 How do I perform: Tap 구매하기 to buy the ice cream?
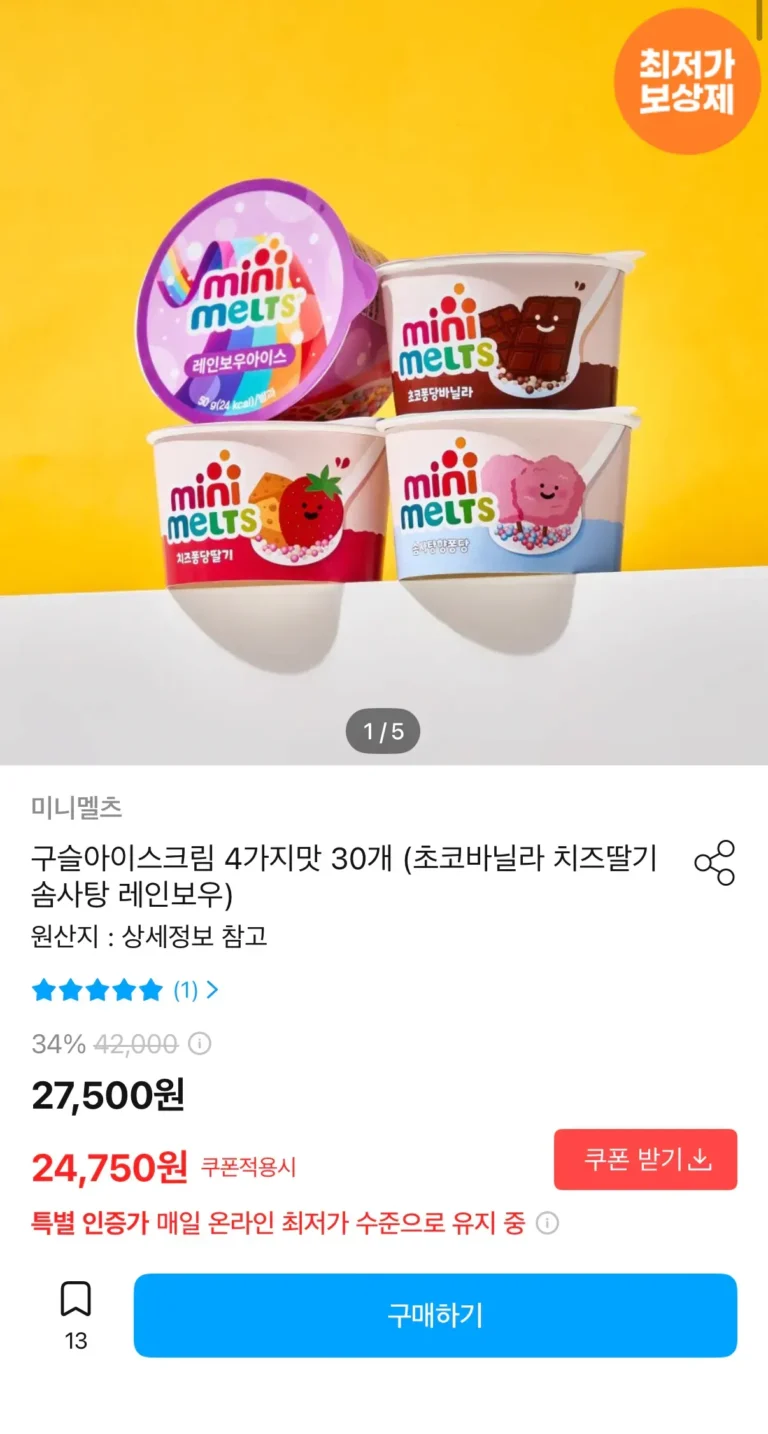pos(435,1315)
